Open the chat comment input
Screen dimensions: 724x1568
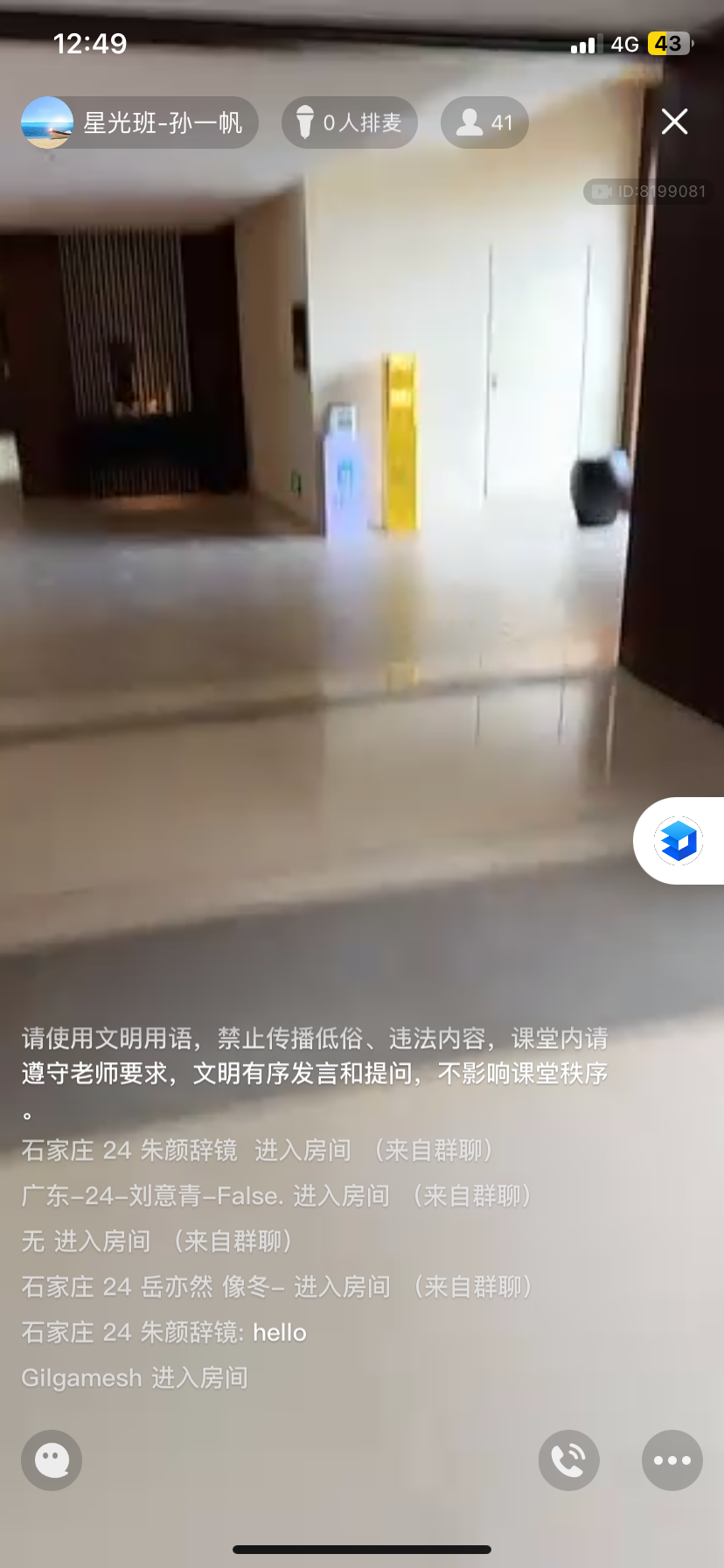pos(52,1459)
